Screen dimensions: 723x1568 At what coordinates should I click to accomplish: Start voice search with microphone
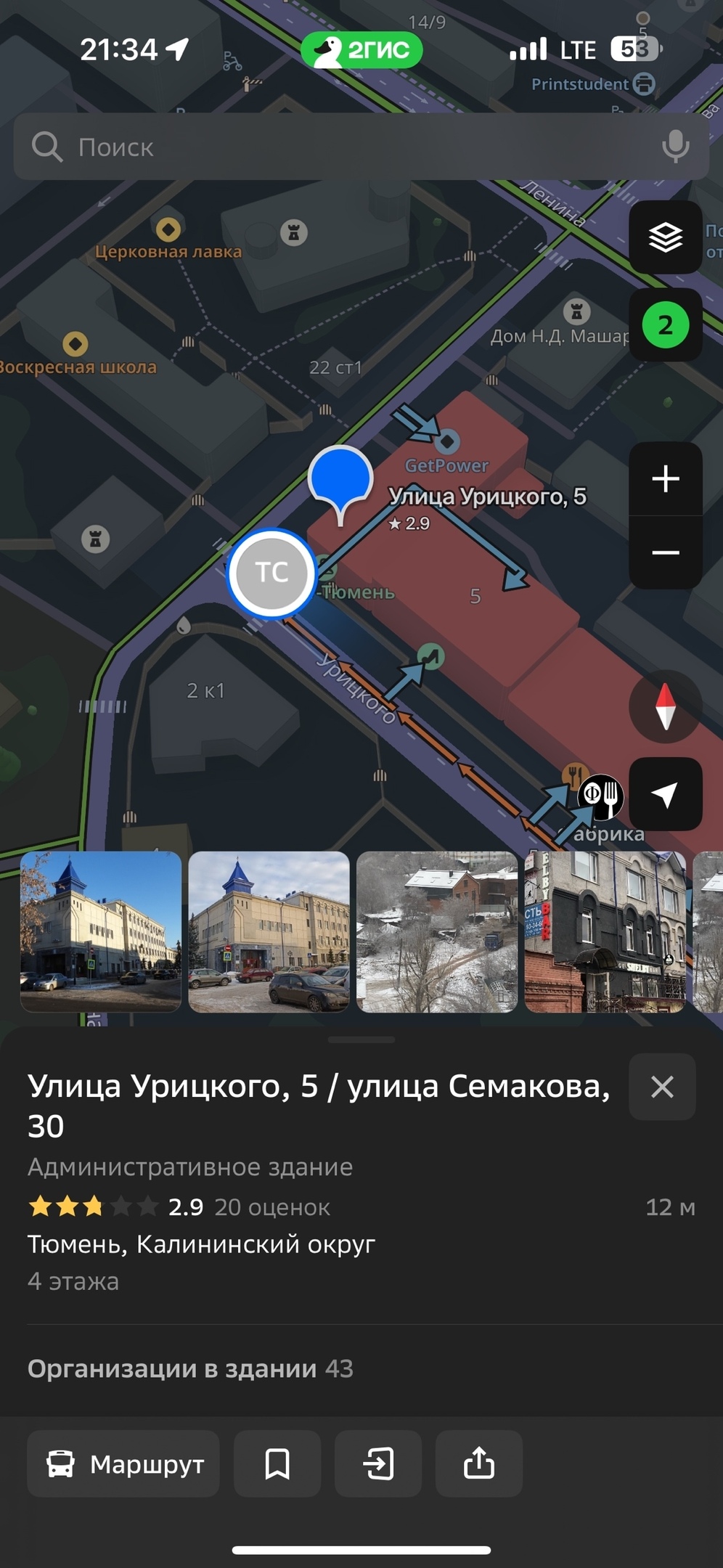675,147
